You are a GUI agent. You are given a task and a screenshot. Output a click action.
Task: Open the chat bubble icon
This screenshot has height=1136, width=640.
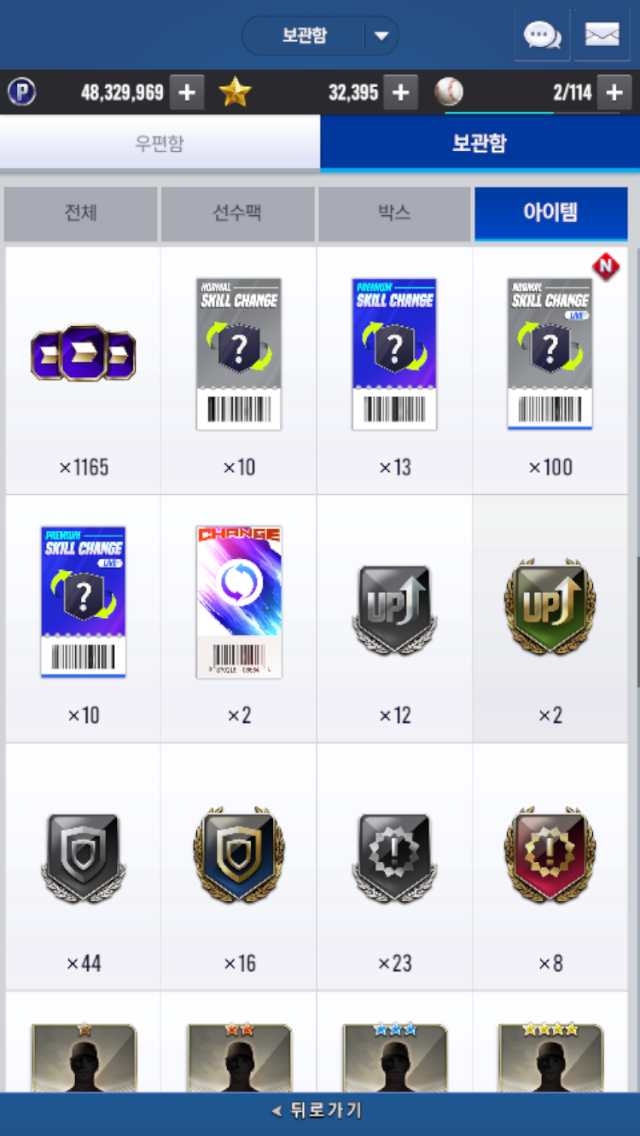(x=541, y=36)
